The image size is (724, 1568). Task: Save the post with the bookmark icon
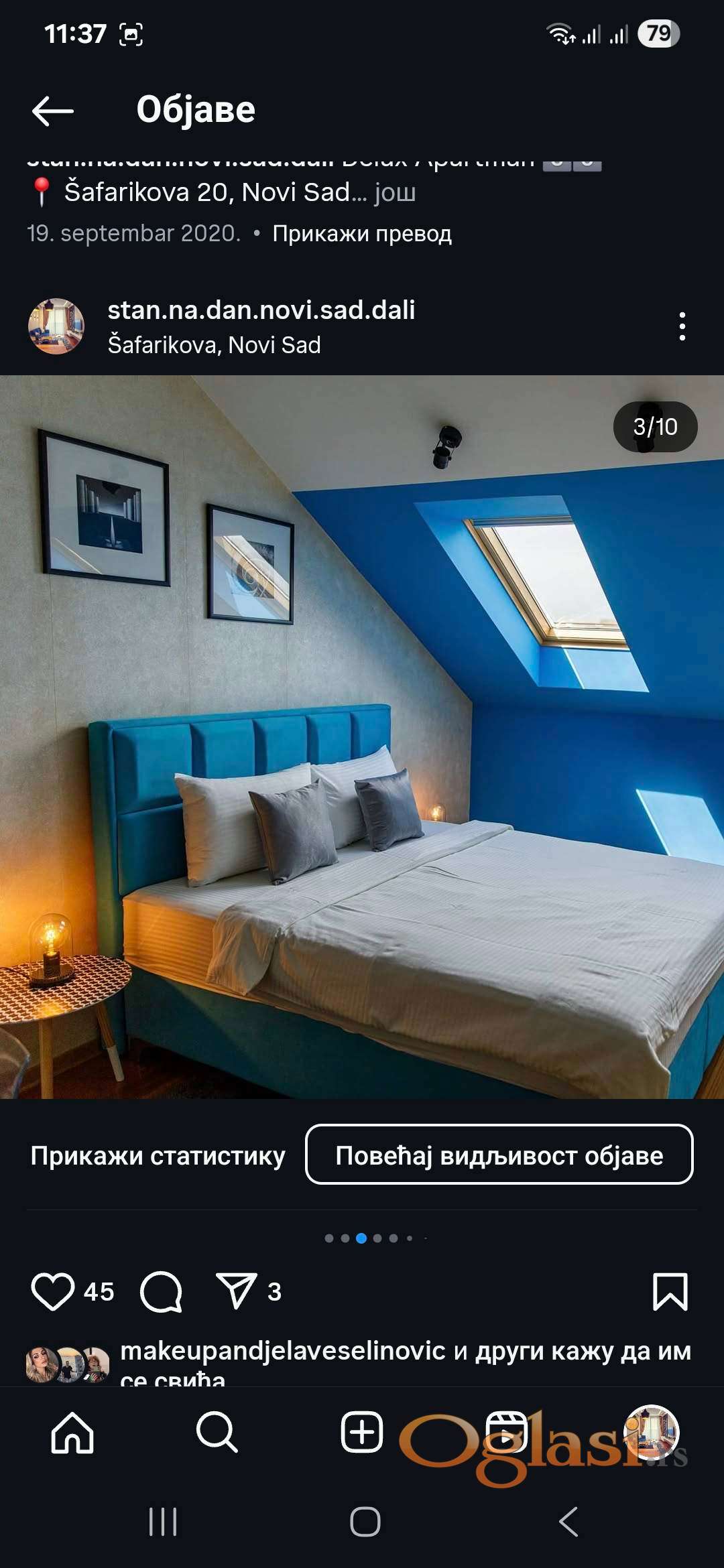(670, 1291)
